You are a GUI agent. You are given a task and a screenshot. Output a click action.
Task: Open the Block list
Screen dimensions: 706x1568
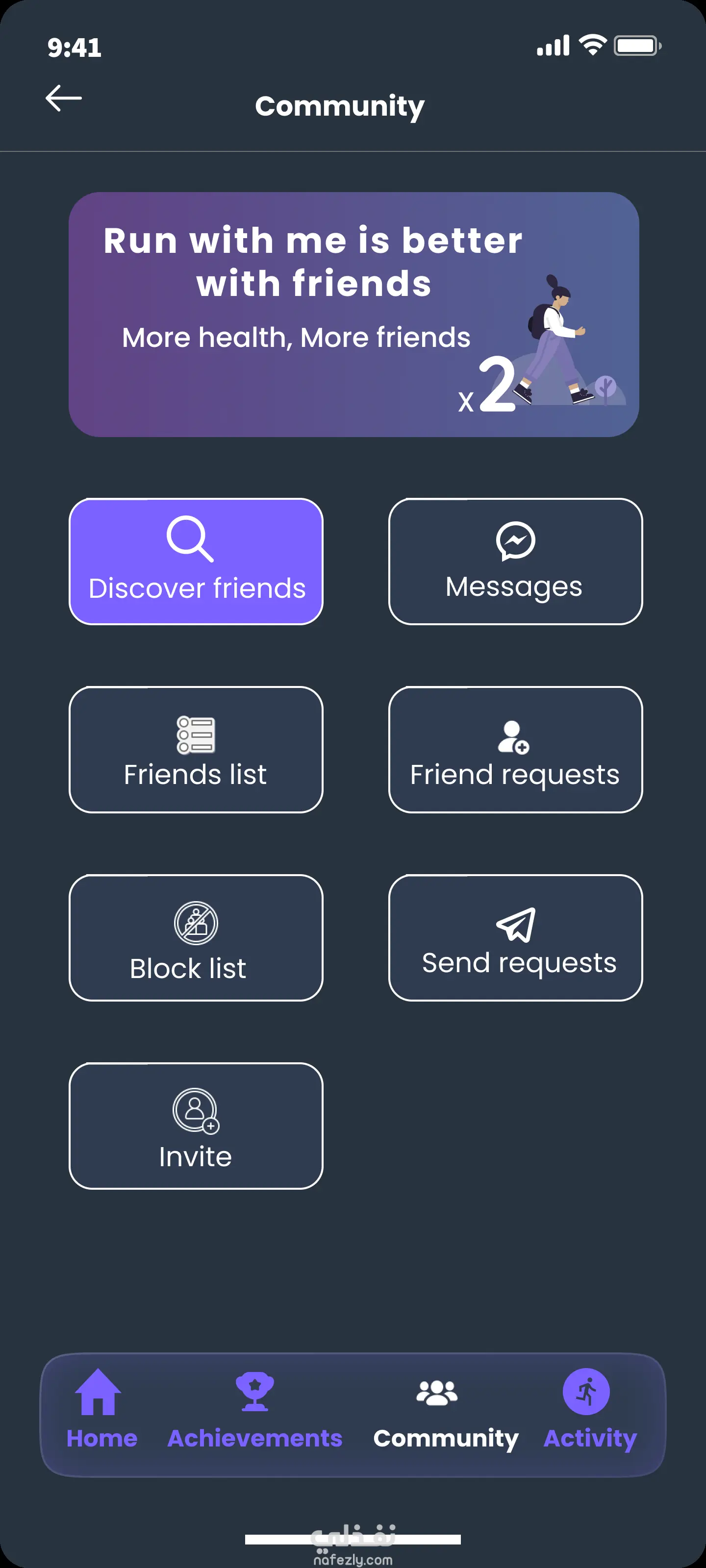pos(196,937)
